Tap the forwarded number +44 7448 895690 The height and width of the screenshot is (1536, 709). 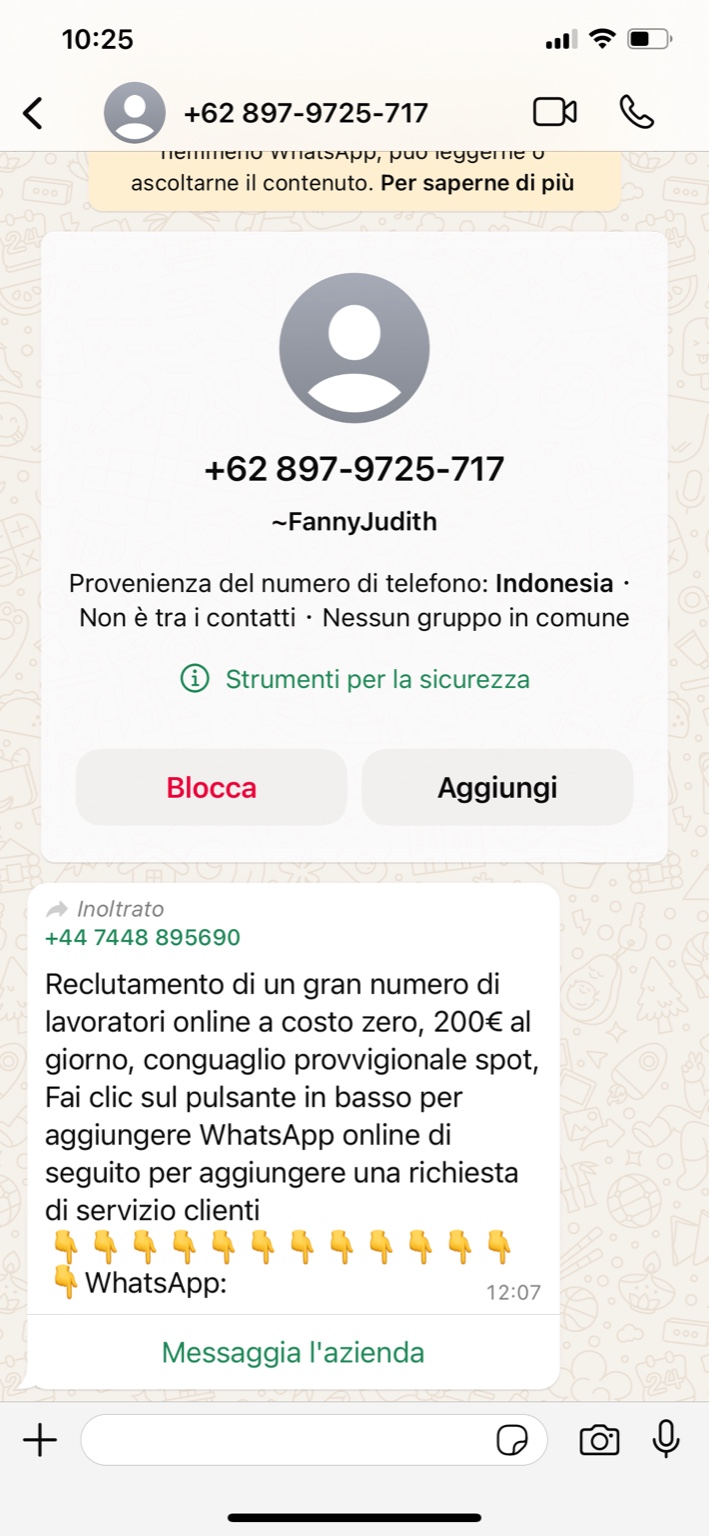click(x=143, y=937)
